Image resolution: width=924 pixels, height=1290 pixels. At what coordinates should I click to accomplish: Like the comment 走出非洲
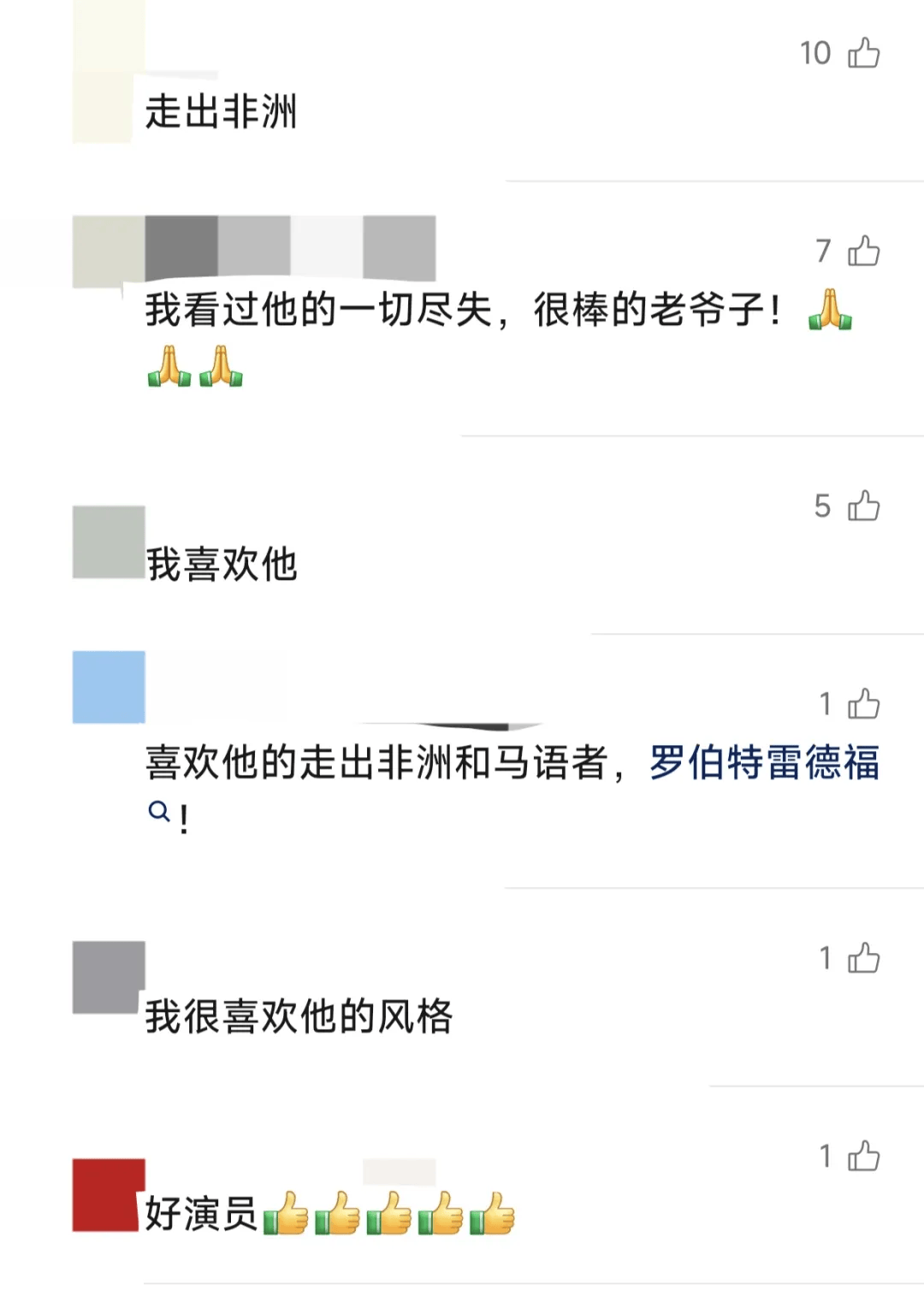[863, 54]
